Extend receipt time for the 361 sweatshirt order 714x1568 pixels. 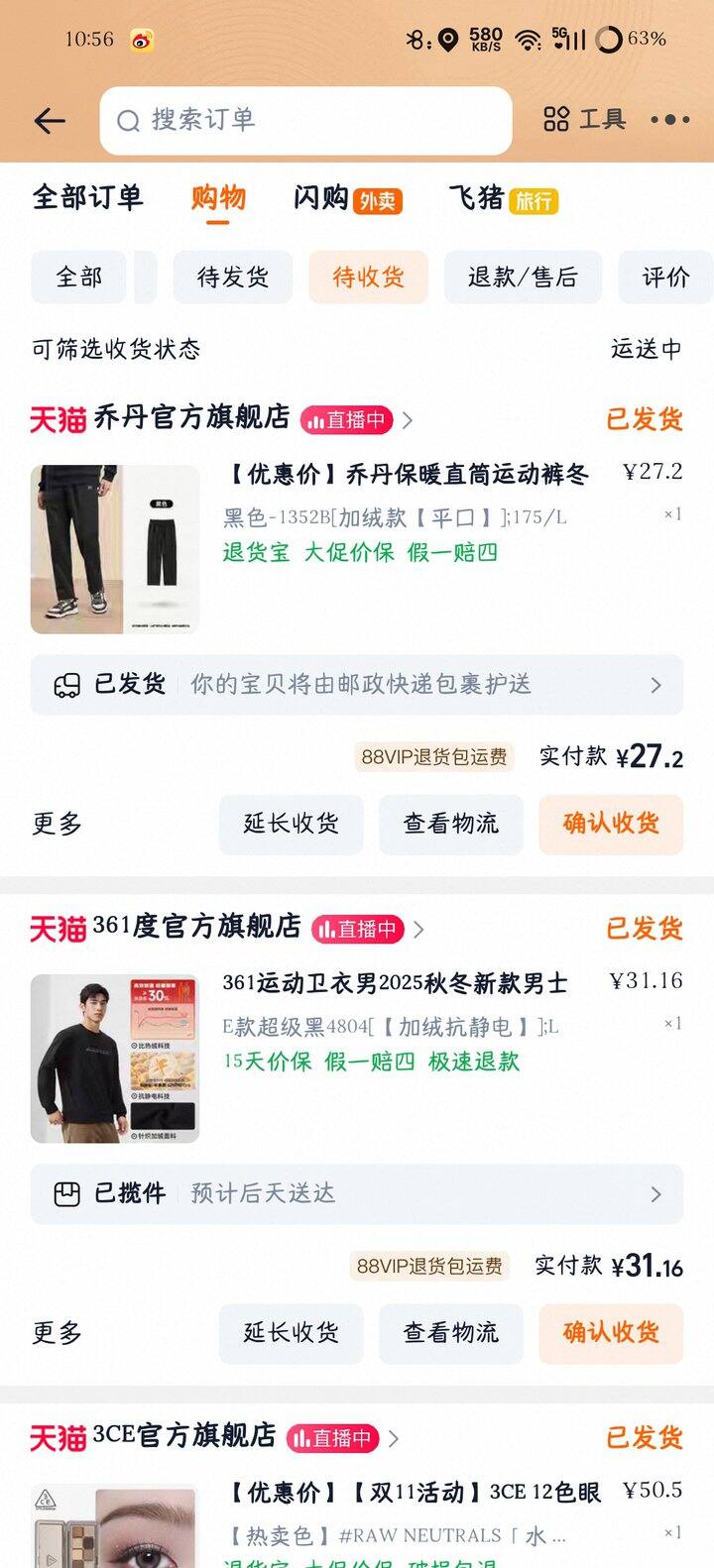pyautogui.click(x=291, y=1332)
